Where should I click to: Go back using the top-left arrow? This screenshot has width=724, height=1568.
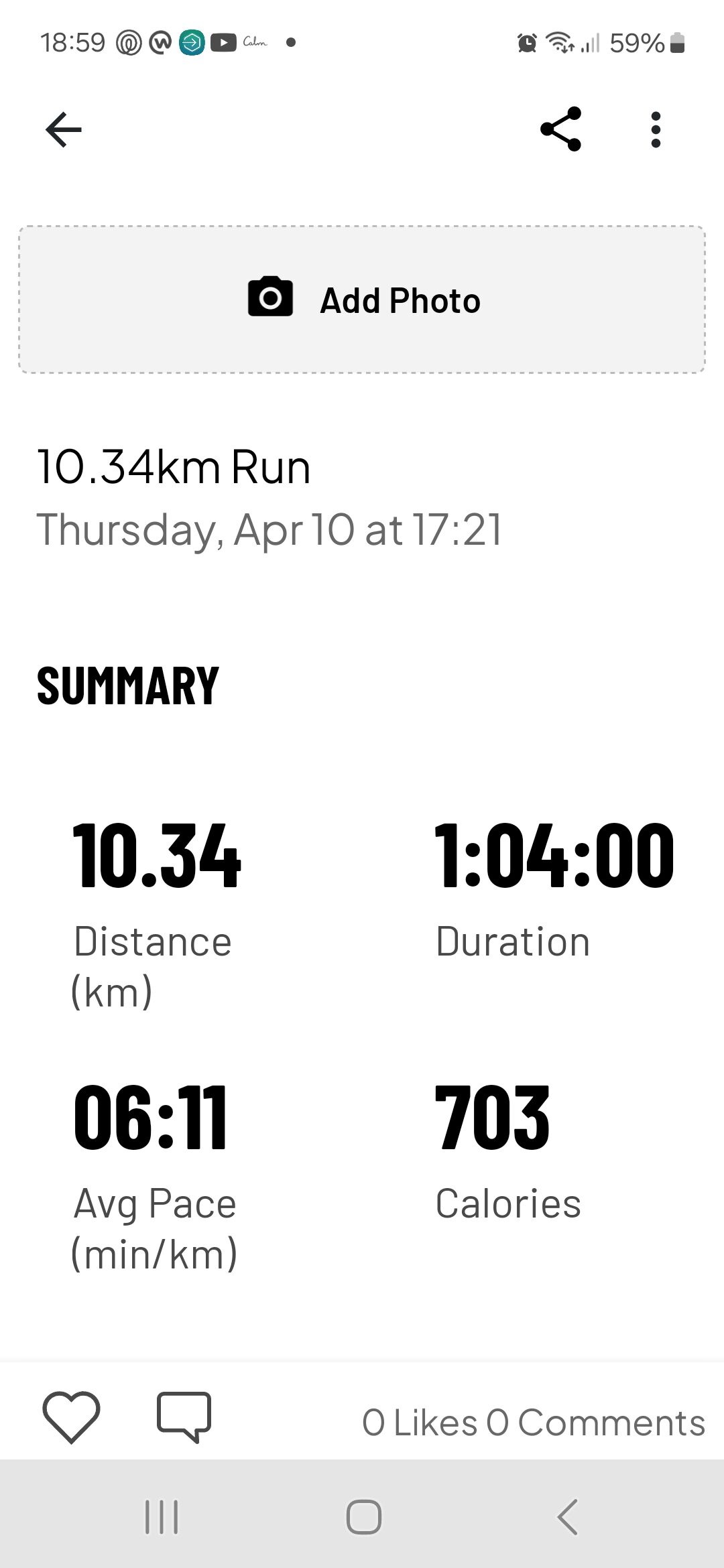64,129
